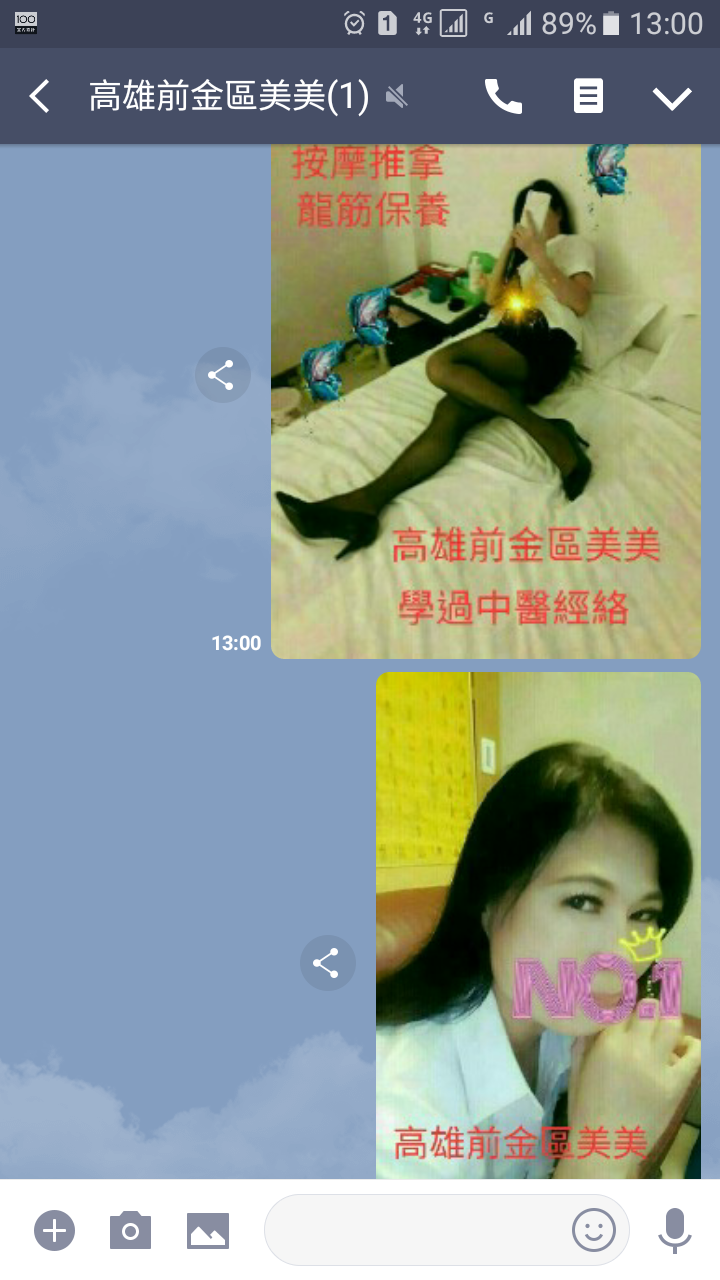Open the NO.1 photo message

pos(538,925)
